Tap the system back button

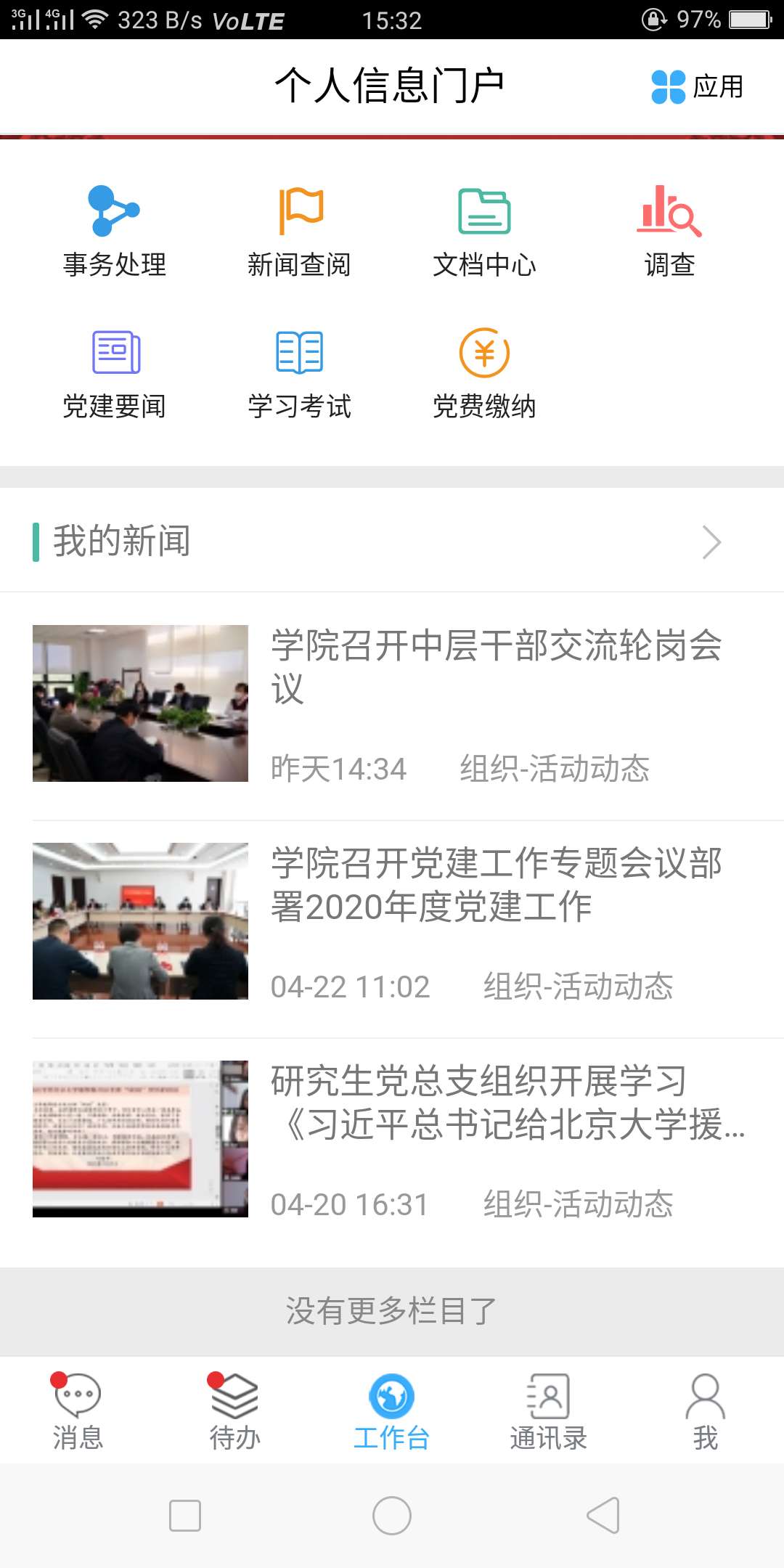(603, 1516)
